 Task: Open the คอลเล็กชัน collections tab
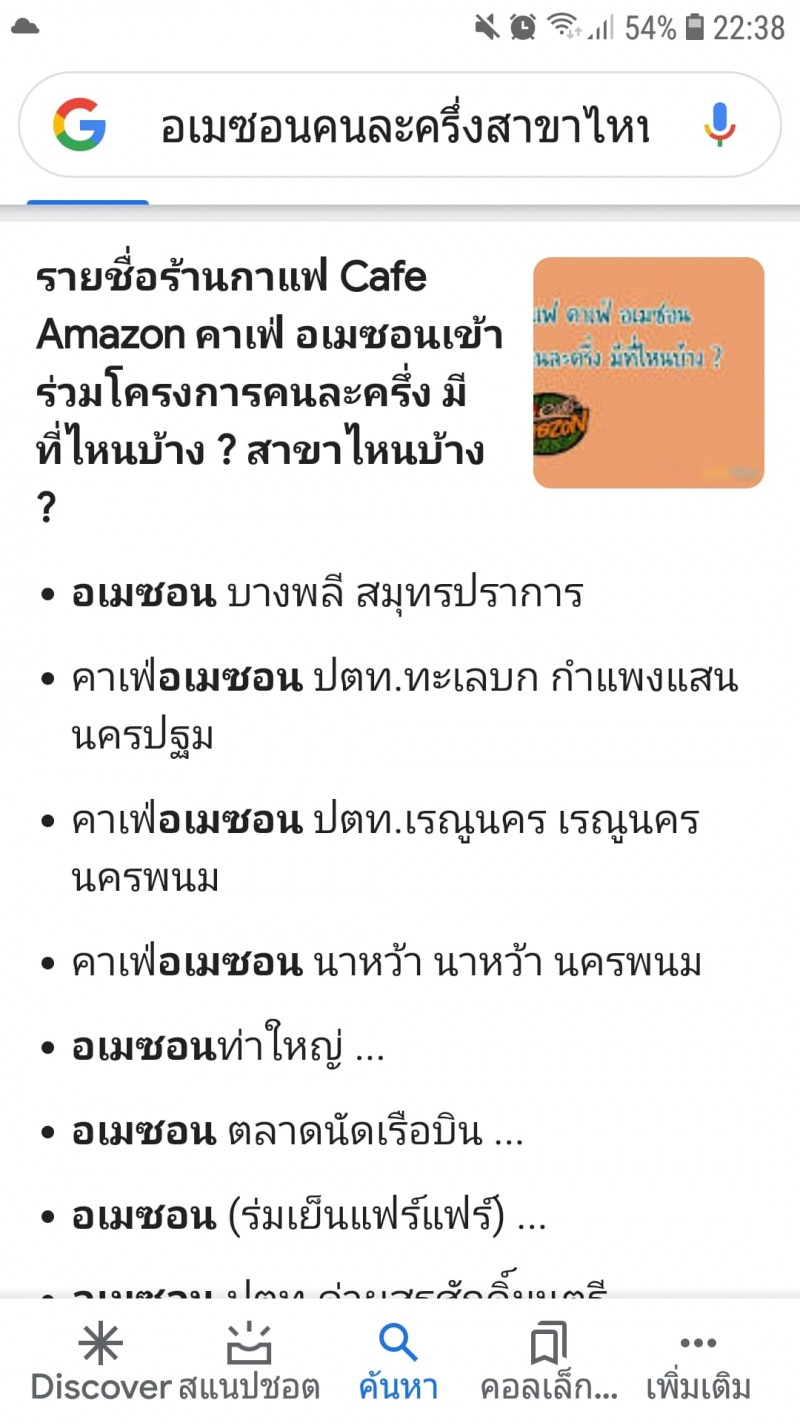coord(549,1361)
